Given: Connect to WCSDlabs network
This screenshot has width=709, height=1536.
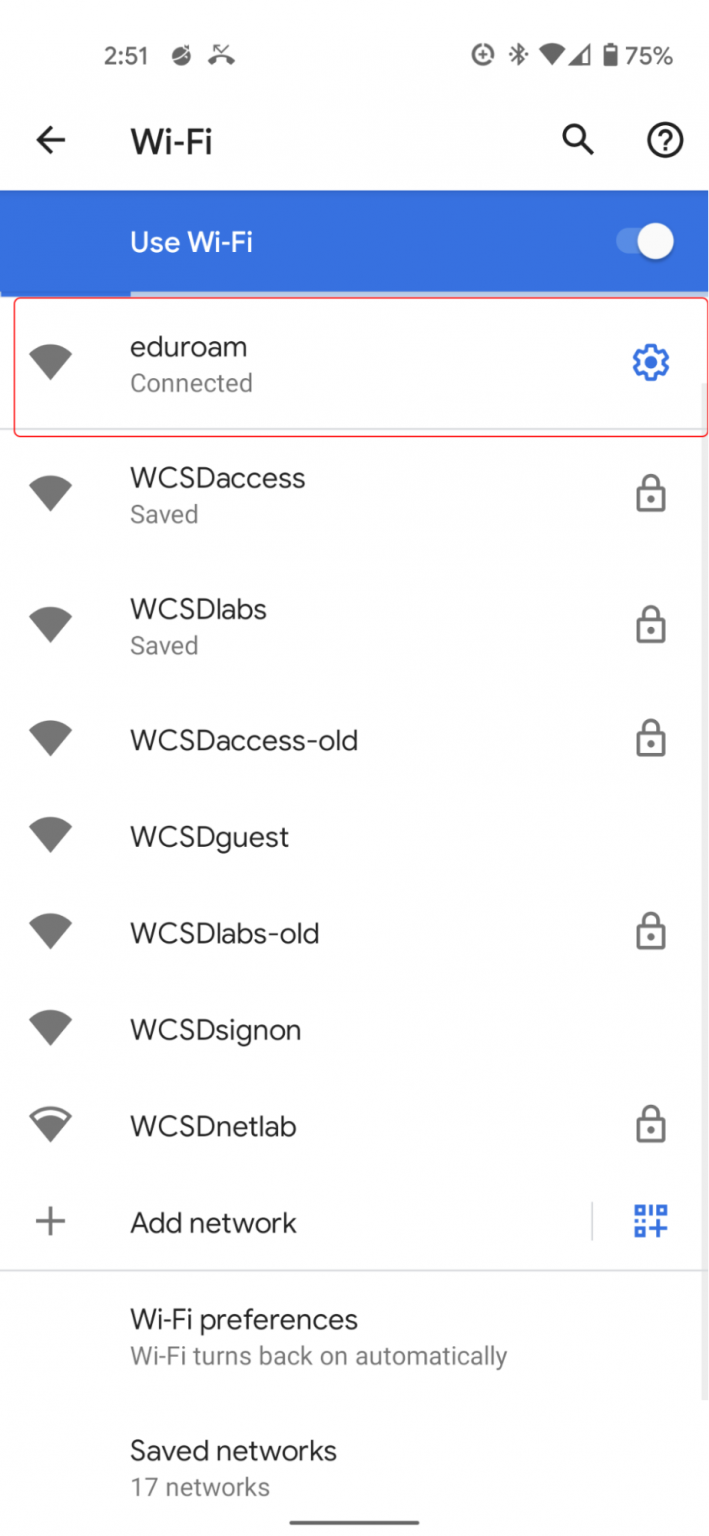Looking at the screenshot, I should coord(354,626).
